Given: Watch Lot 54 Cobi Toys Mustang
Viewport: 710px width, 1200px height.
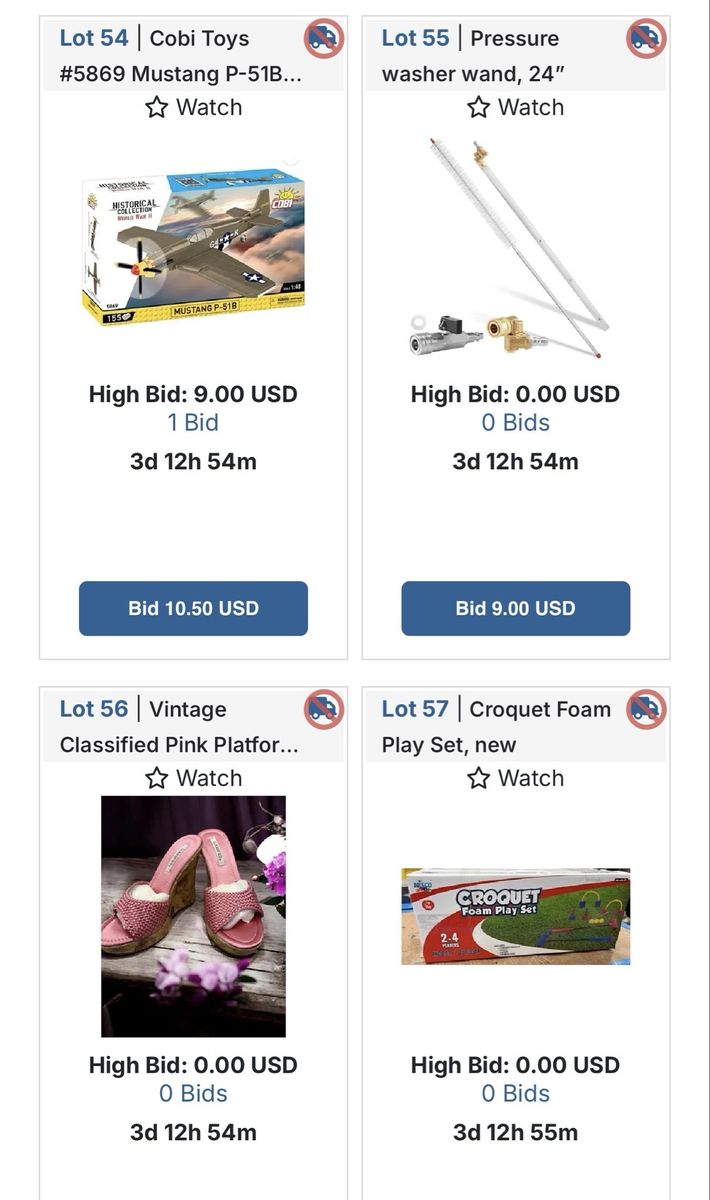Looking at the screenshot, I should click(193, 107).
